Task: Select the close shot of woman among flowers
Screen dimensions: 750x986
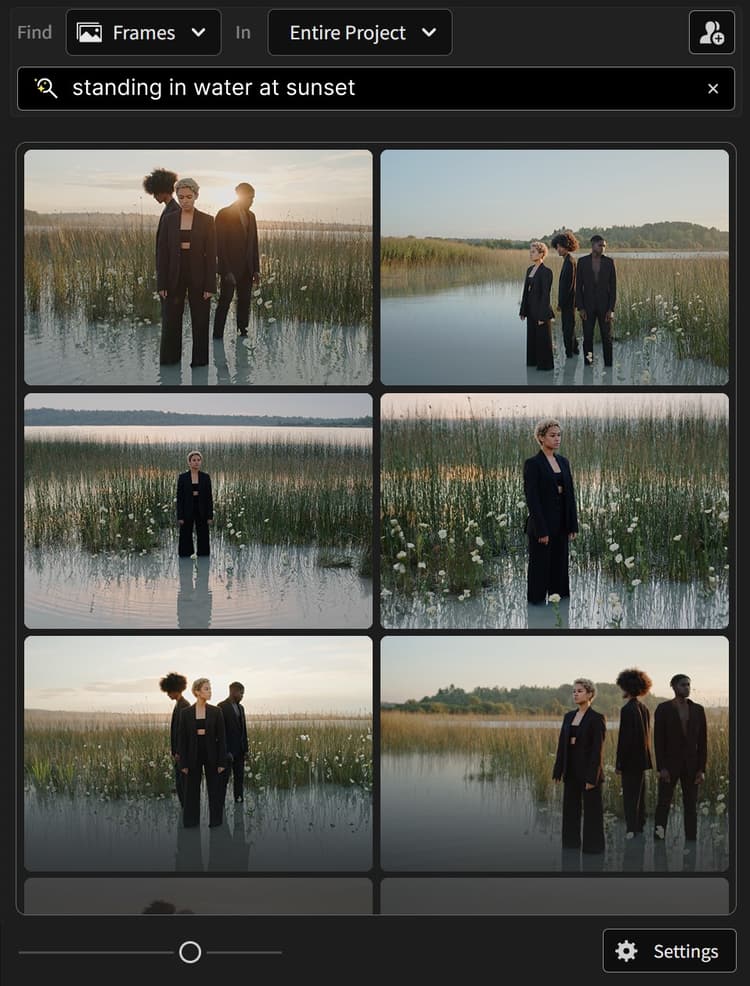Action: point(554,510)
